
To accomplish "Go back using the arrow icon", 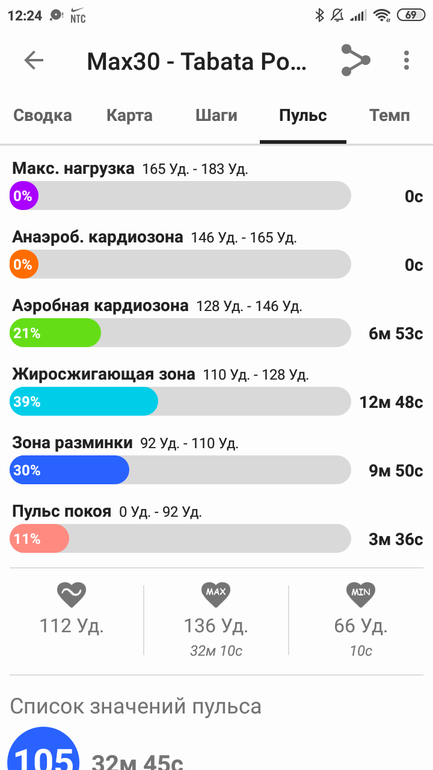I will [x=34, y=60].
